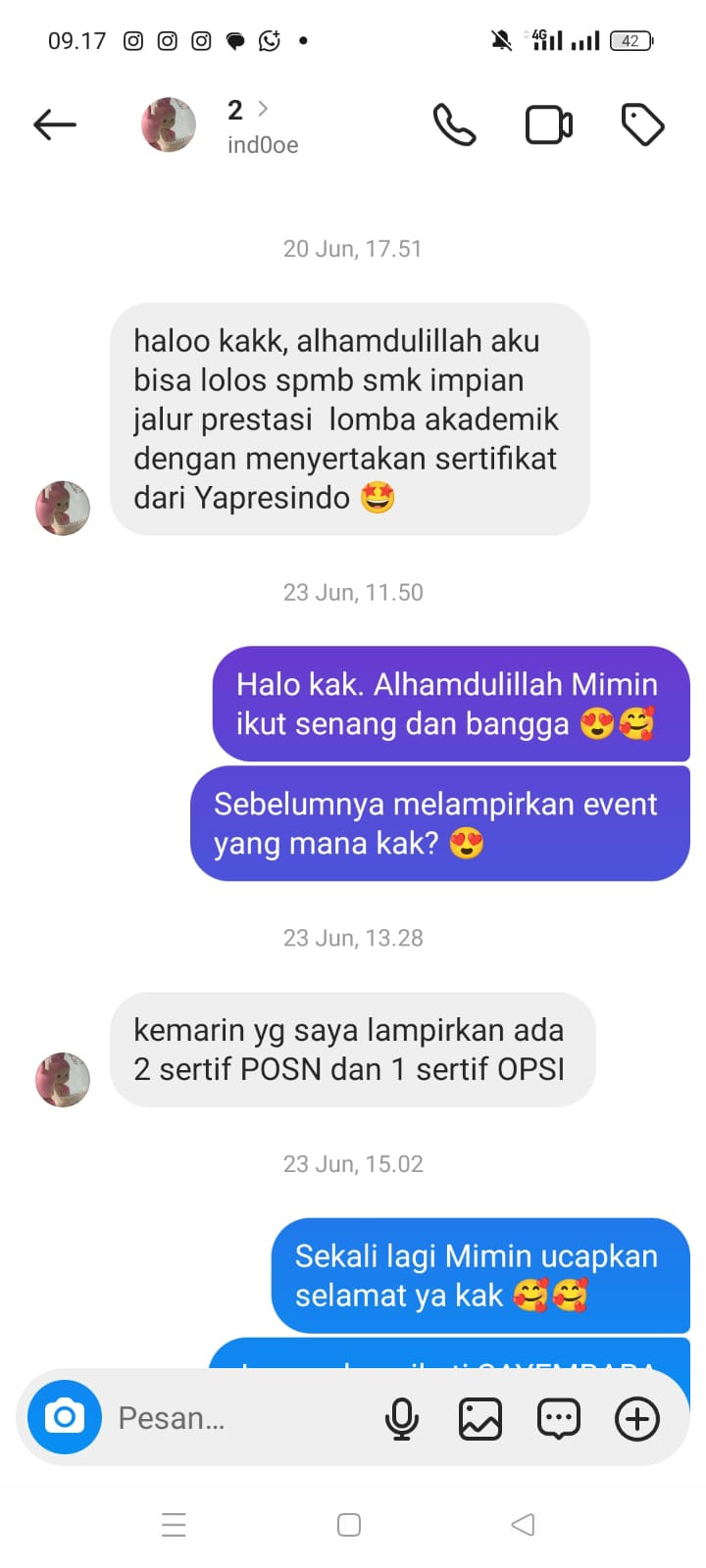Start a video call
The image size is (706, 1568).
click(549, 125)
